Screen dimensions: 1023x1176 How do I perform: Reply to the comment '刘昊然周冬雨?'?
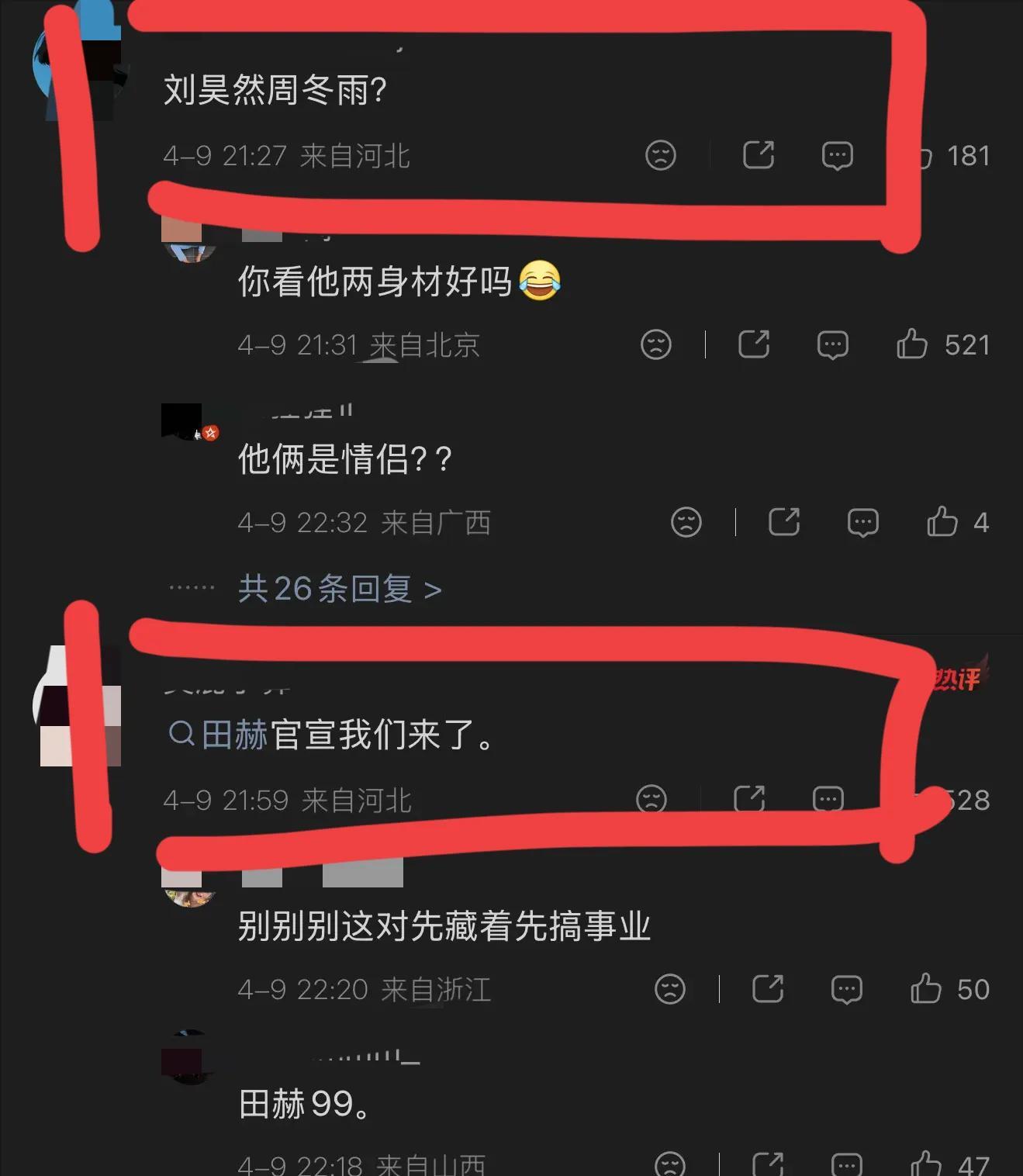[837, 155]
